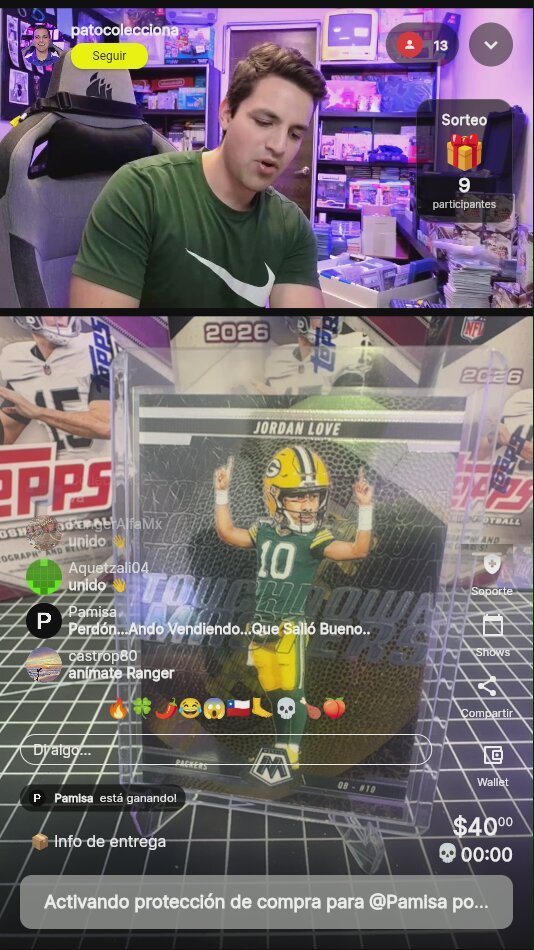Send the four-leaf clover emoji reaction

(142, 708)
